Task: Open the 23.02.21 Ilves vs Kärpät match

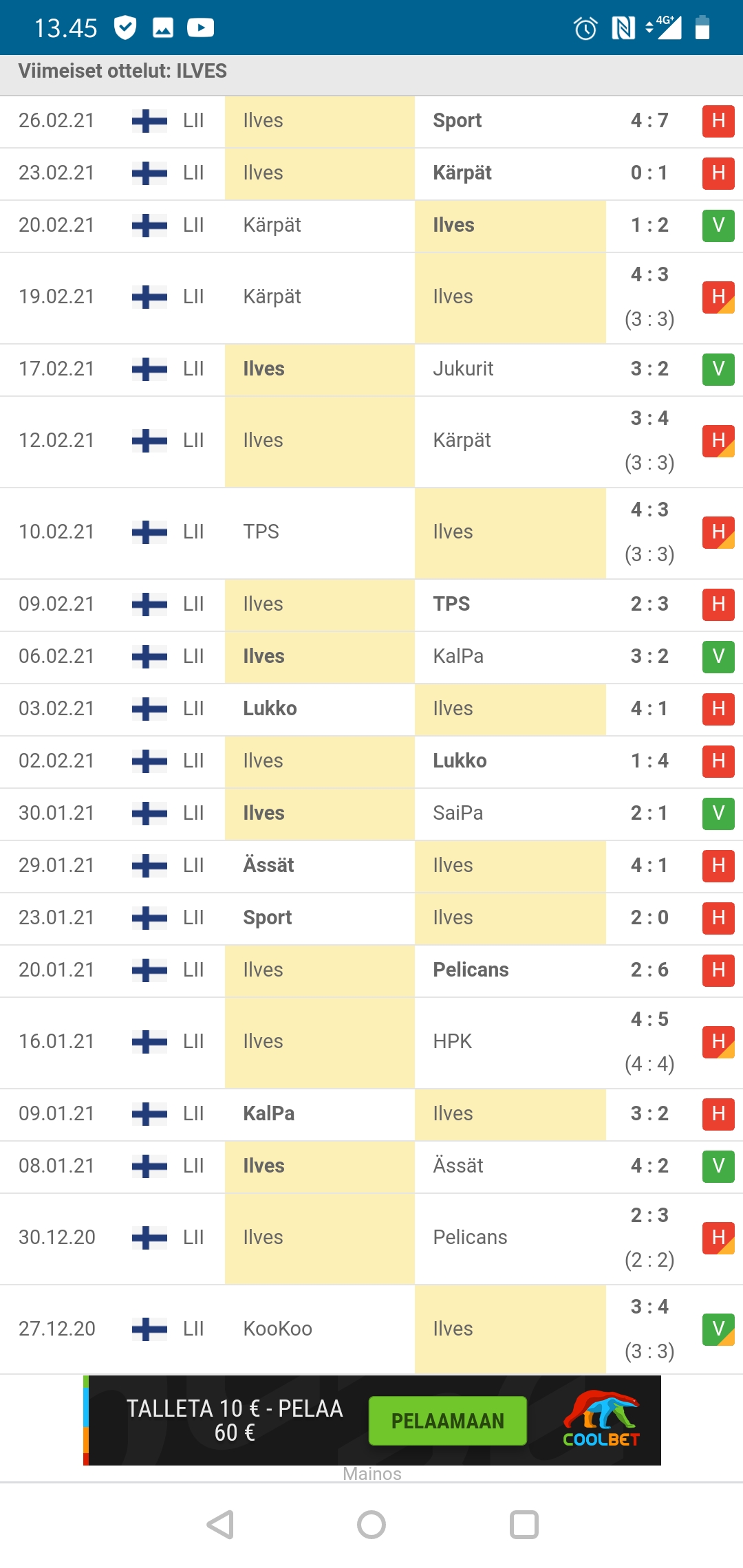Action: click(x=371, y=173)
